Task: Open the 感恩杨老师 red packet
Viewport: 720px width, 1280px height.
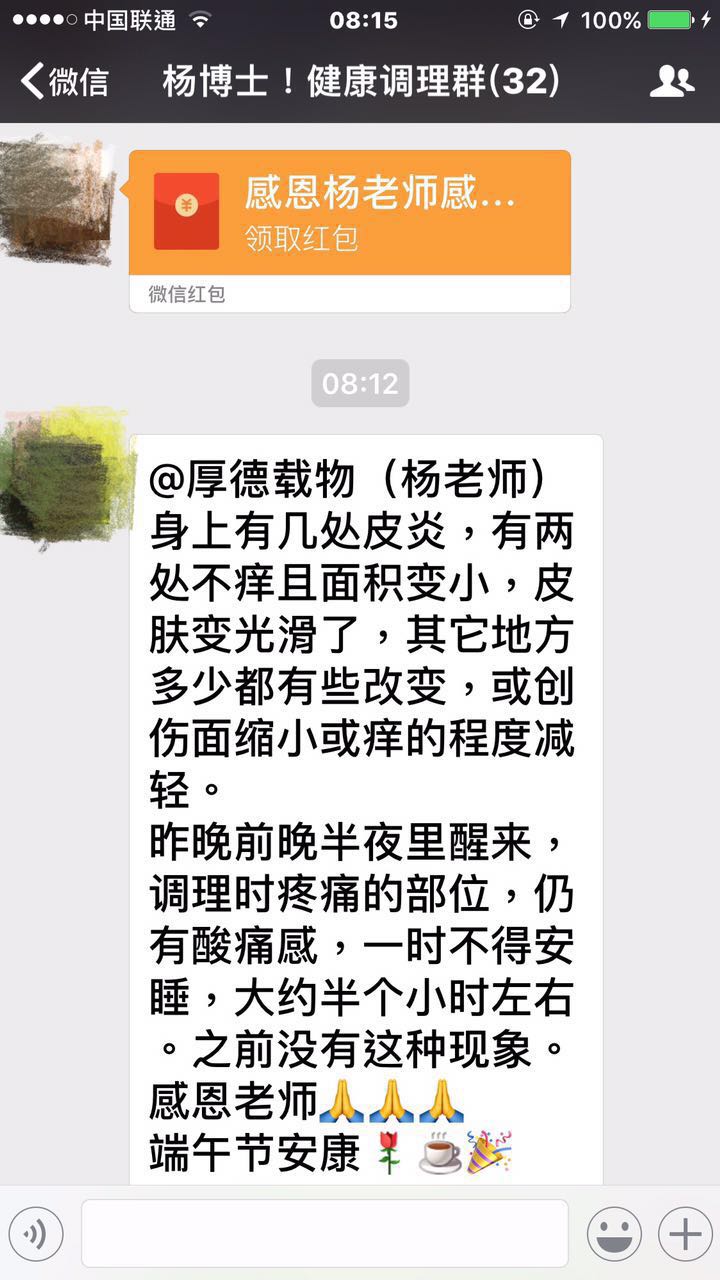Action: (x=349, y=213)
